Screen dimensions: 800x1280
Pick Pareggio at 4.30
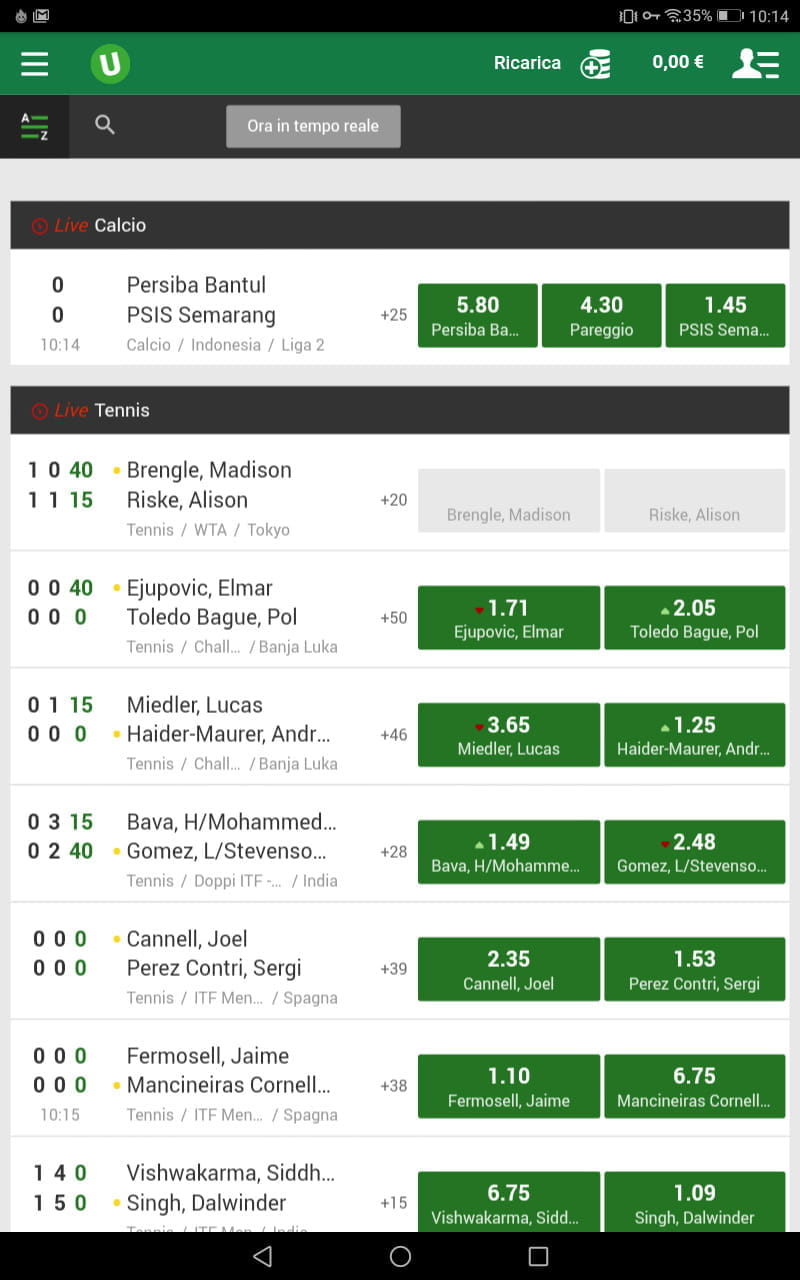coord(601,315)
